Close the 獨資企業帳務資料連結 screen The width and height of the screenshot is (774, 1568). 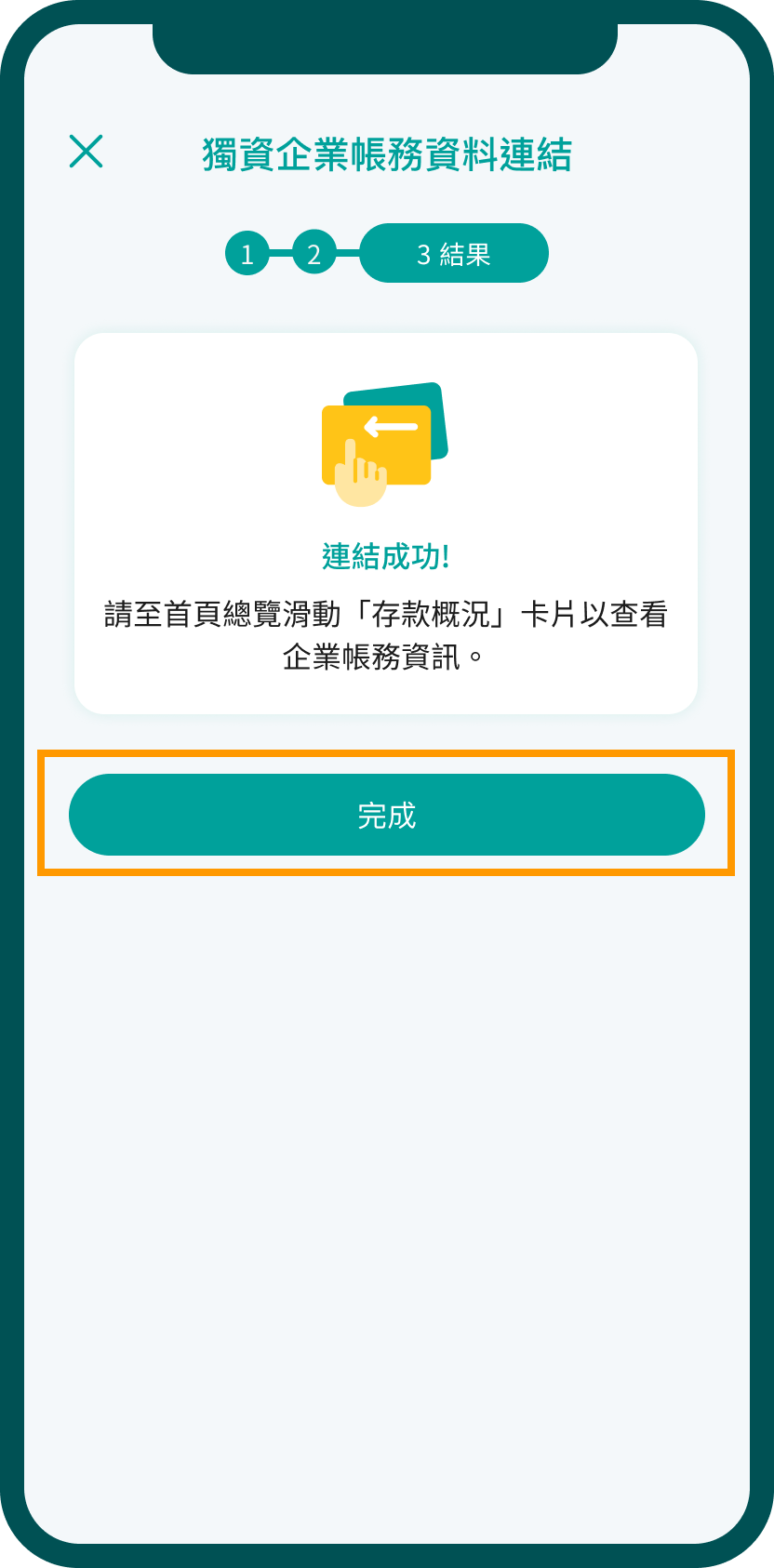tap(86, 152)
